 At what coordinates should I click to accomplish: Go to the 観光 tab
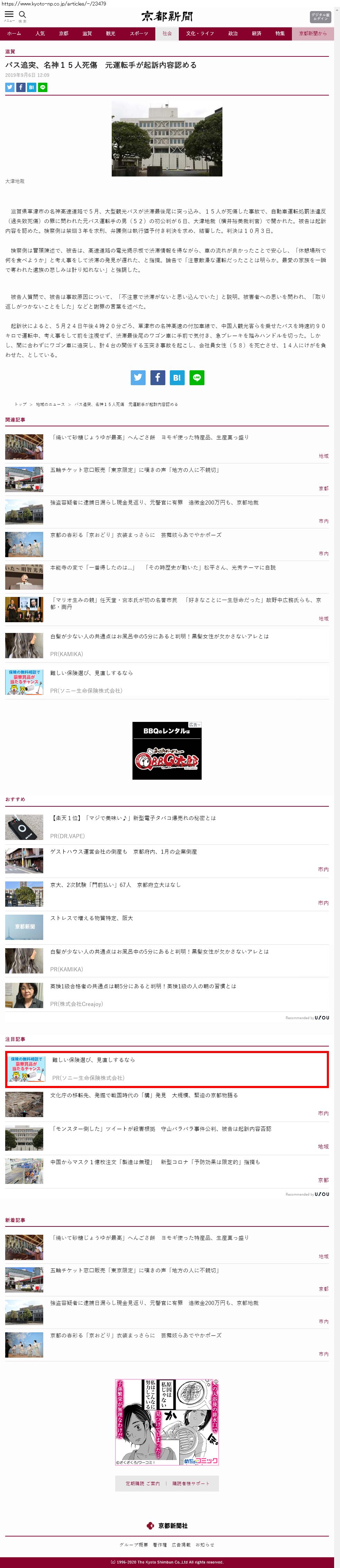pyautogui.click(x=111, y=34)
